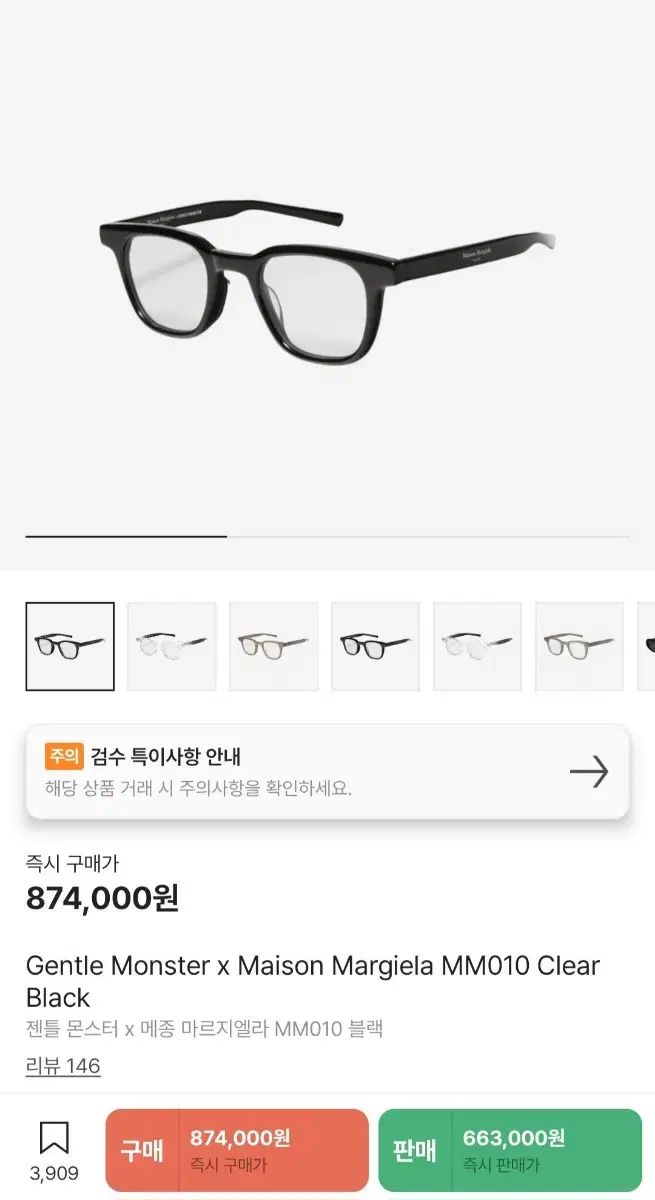Choose the sixth grey-frame glasses thumbnail
Screen dimensions: 655x1200
click(x=580, y=646)
